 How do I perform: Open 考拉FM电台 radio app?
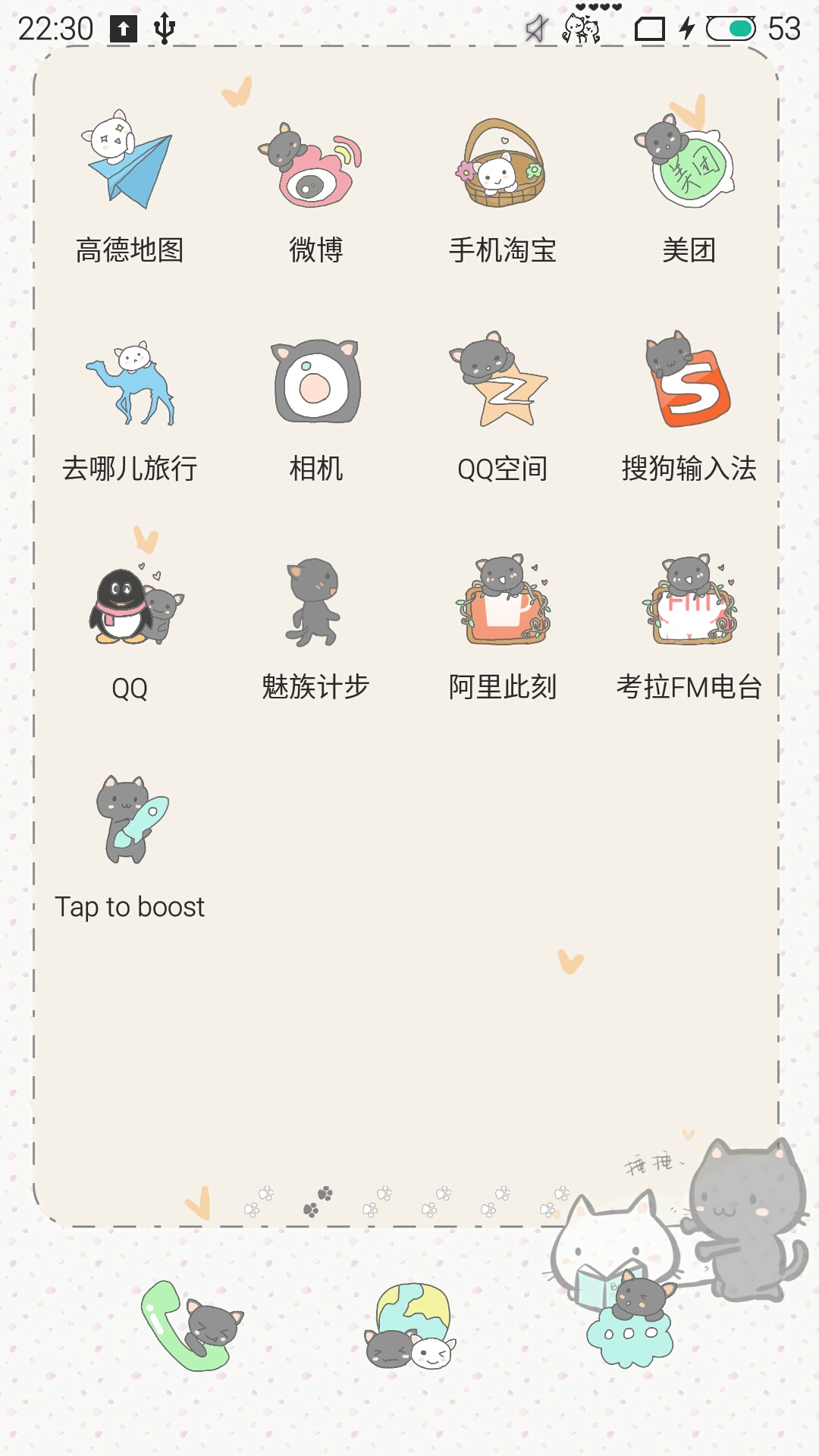click(689, 601)
